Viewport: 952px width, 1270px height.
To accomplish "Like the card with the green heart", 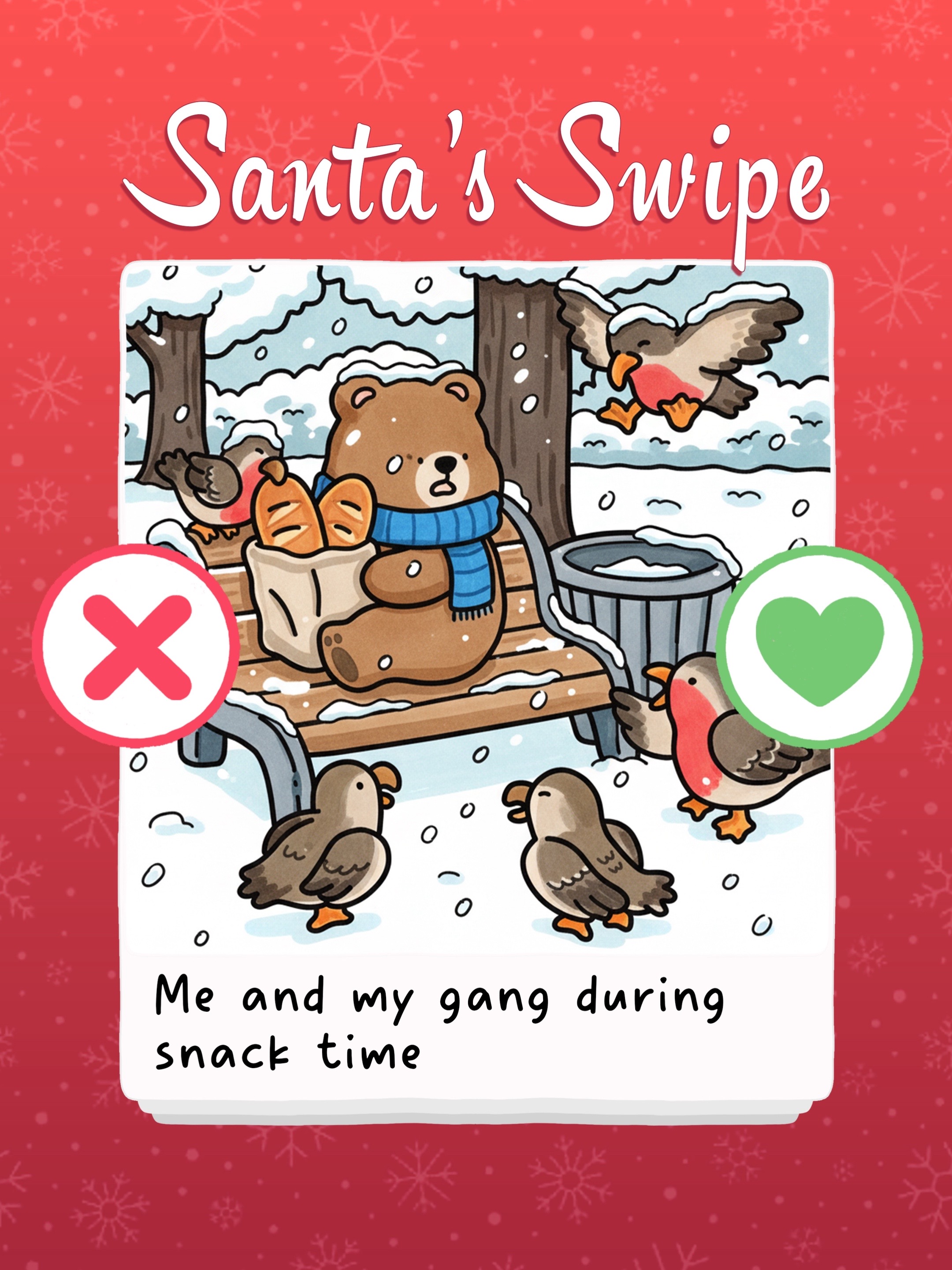I will (822, 648).
